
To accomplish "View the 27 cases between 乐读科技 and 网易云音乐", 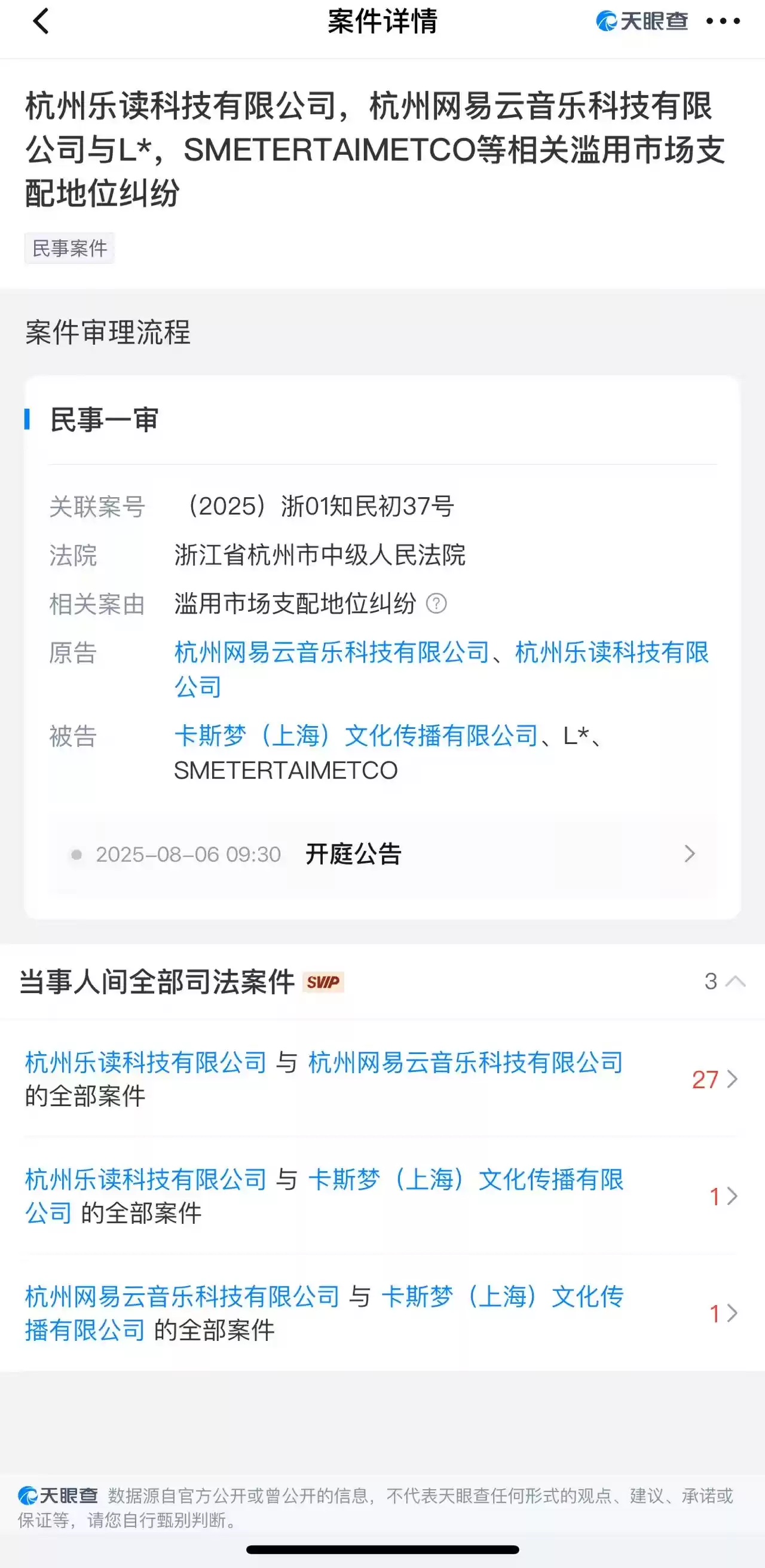I will click(714, 1079).
